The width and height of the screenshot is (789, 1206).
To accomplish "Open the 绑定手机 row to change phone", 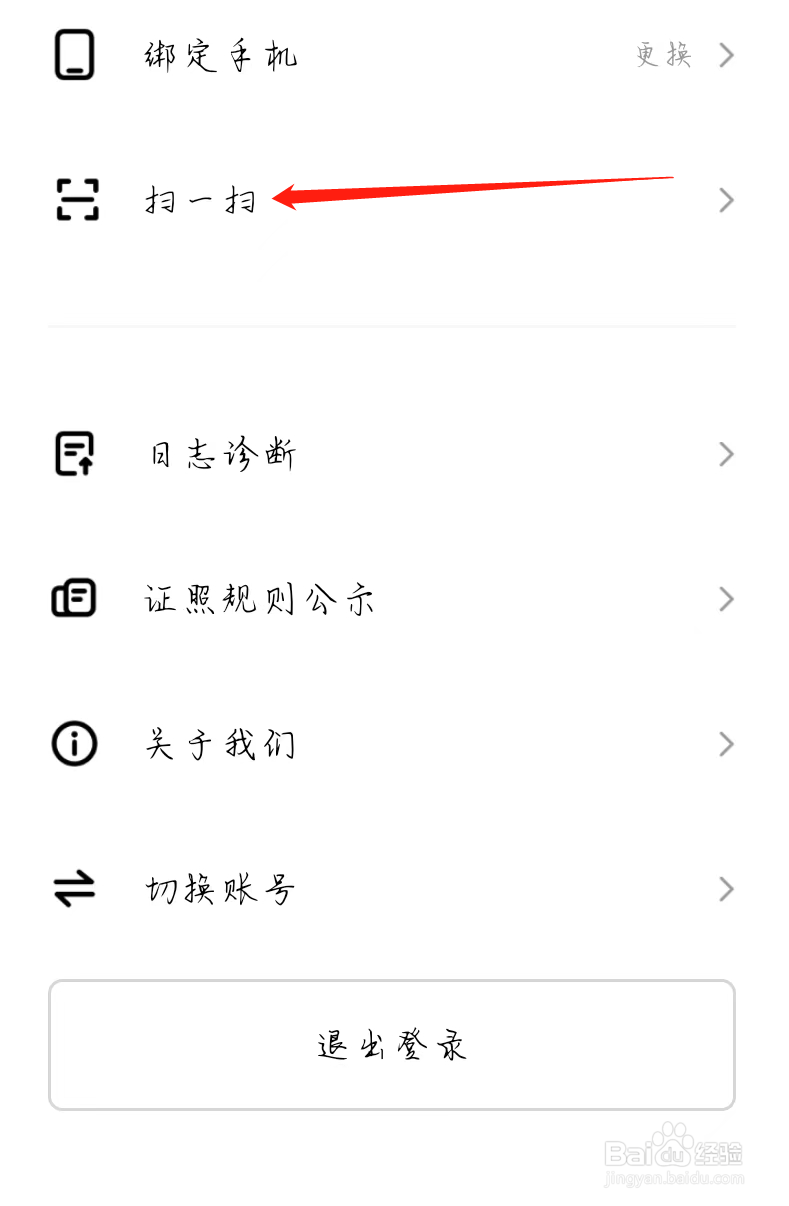I will [390, 55].
